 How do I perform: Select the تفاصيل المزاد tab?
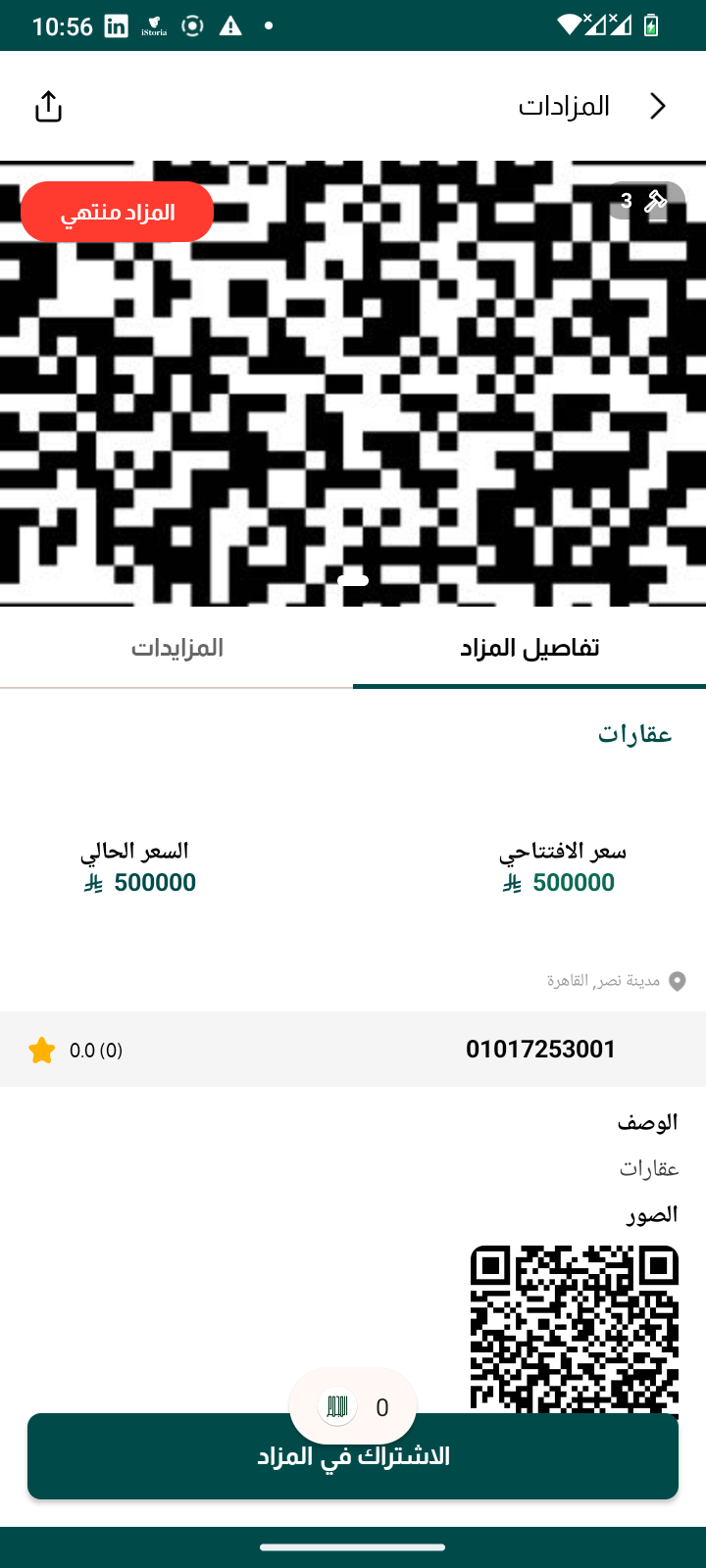click(529, 648)
